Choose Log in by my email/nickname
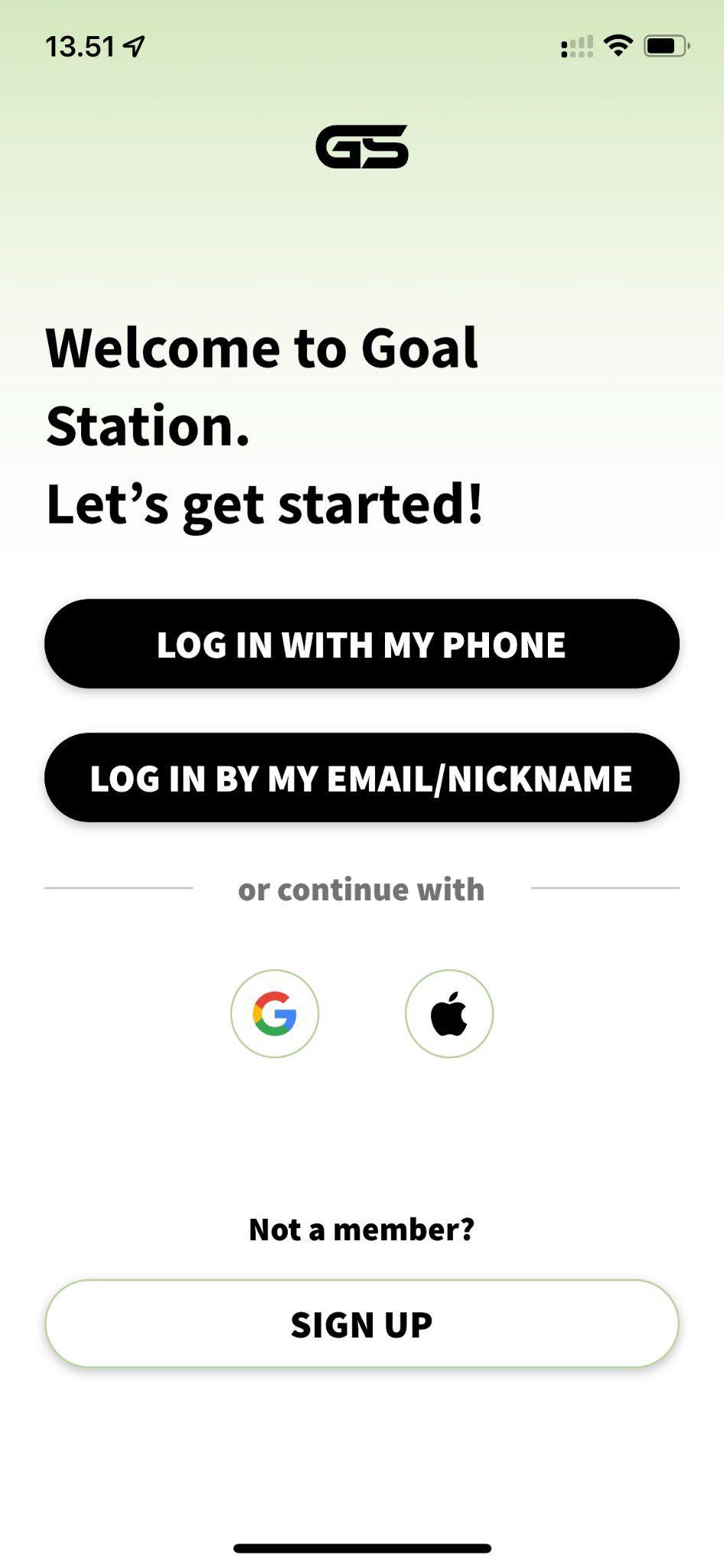724x1568 pixels. 361,778
